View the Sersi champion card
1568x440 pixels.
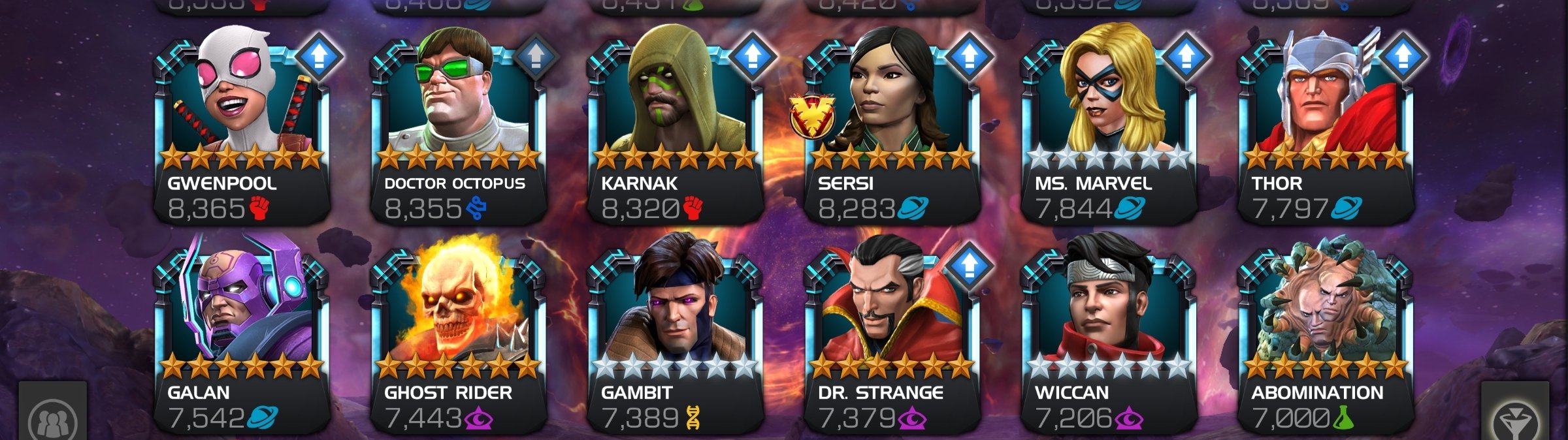coord(892,131)
